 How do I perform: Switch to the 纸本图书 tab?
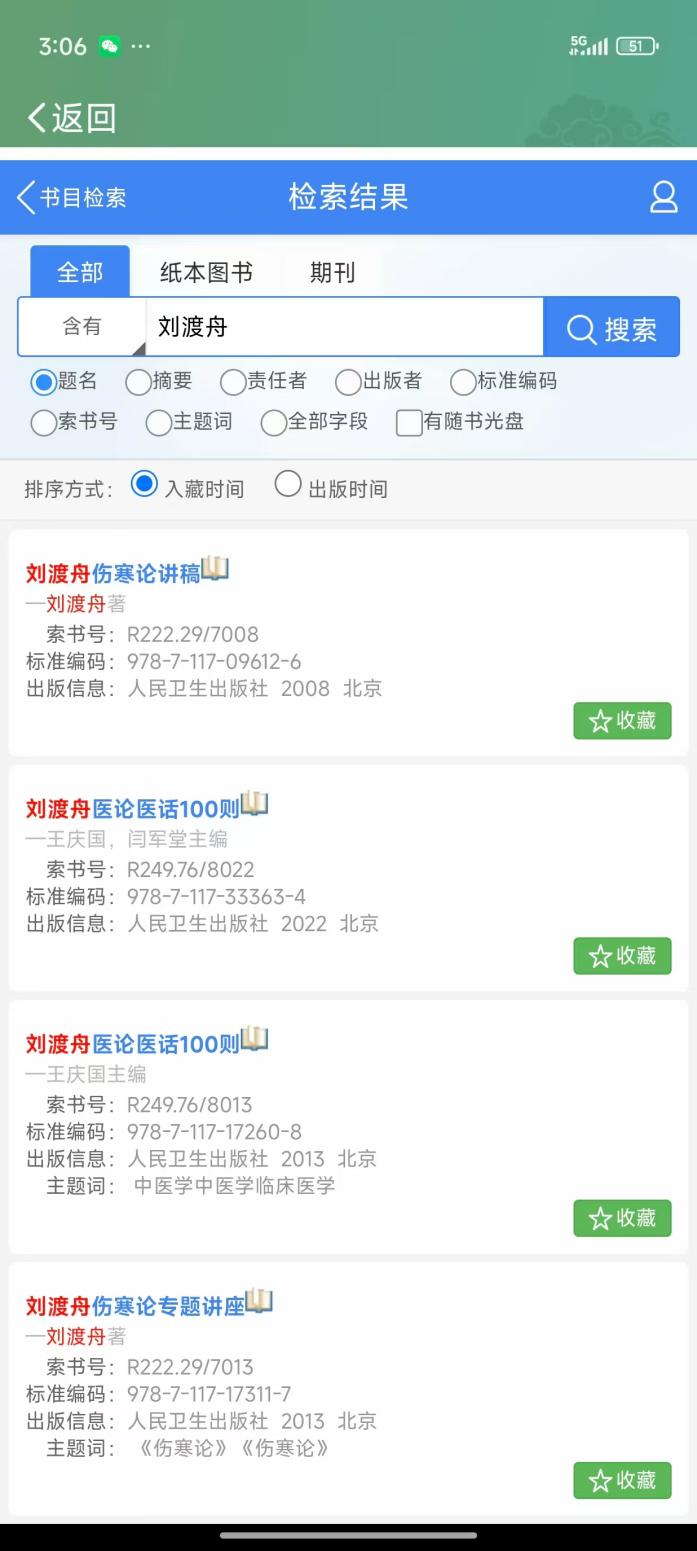pyautogui.click(x=206, y=272)
